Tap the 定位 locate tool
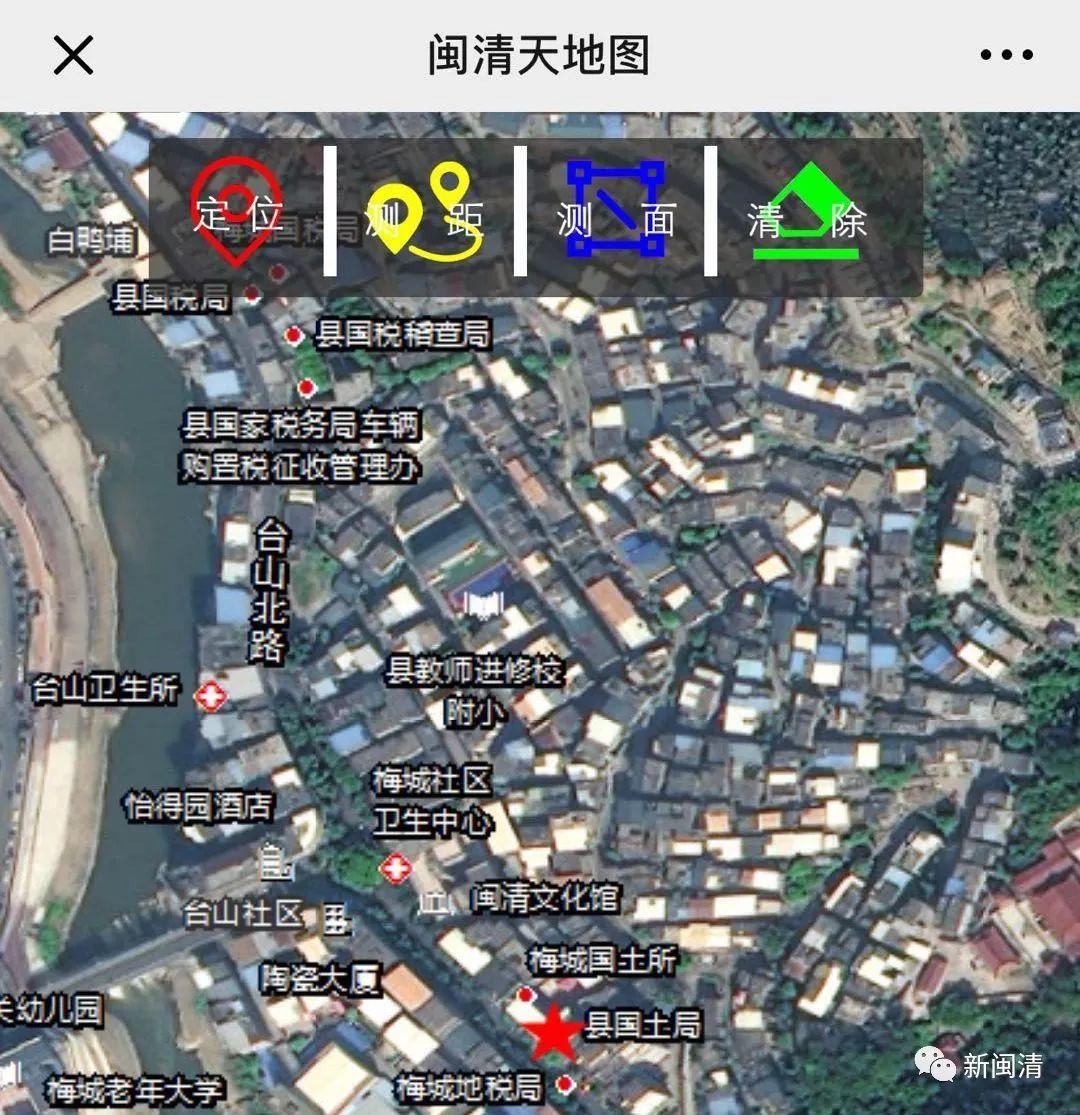Viewport: 1080px width, 1115px height. pos(238,214)
